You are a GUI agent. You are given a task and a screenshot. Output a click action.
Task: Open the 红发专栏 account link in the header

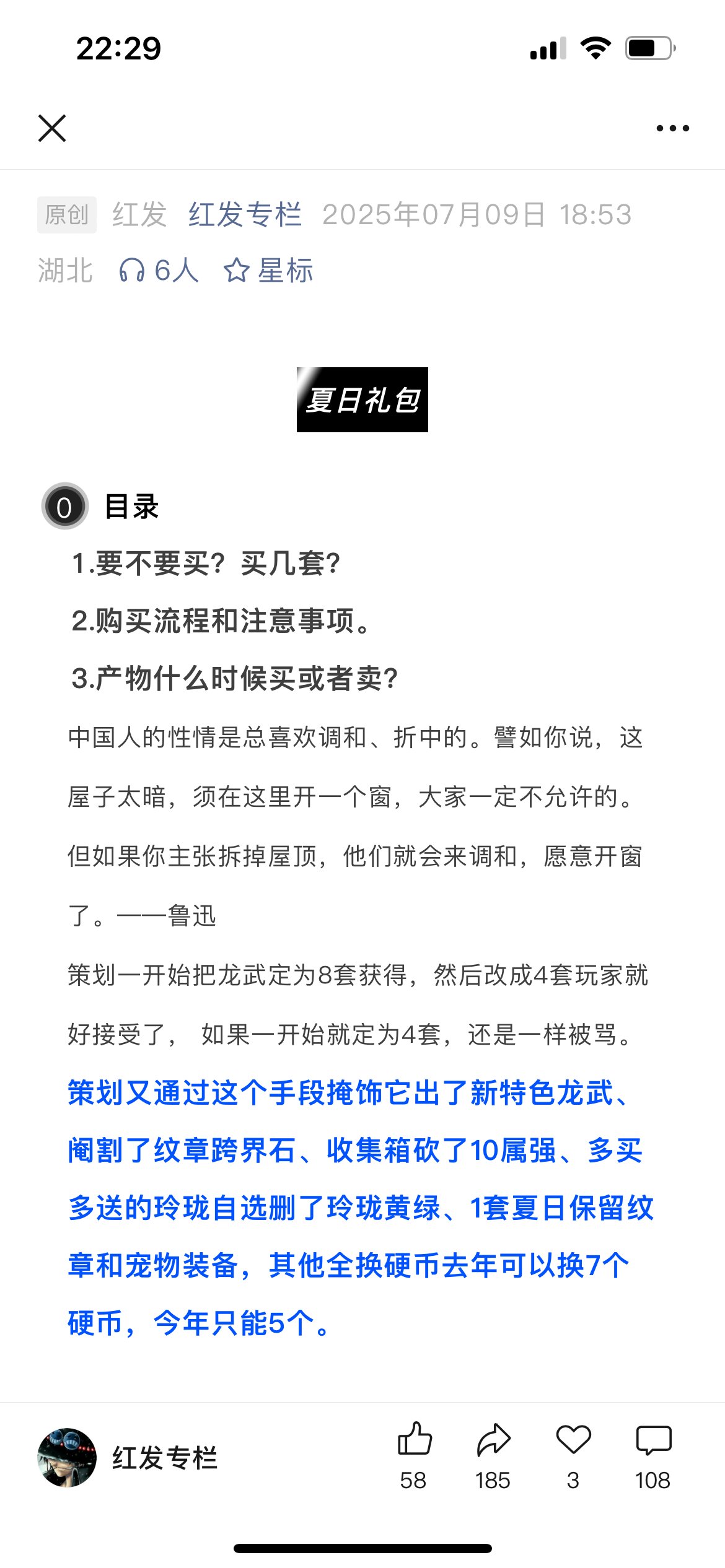pos(245,215)
